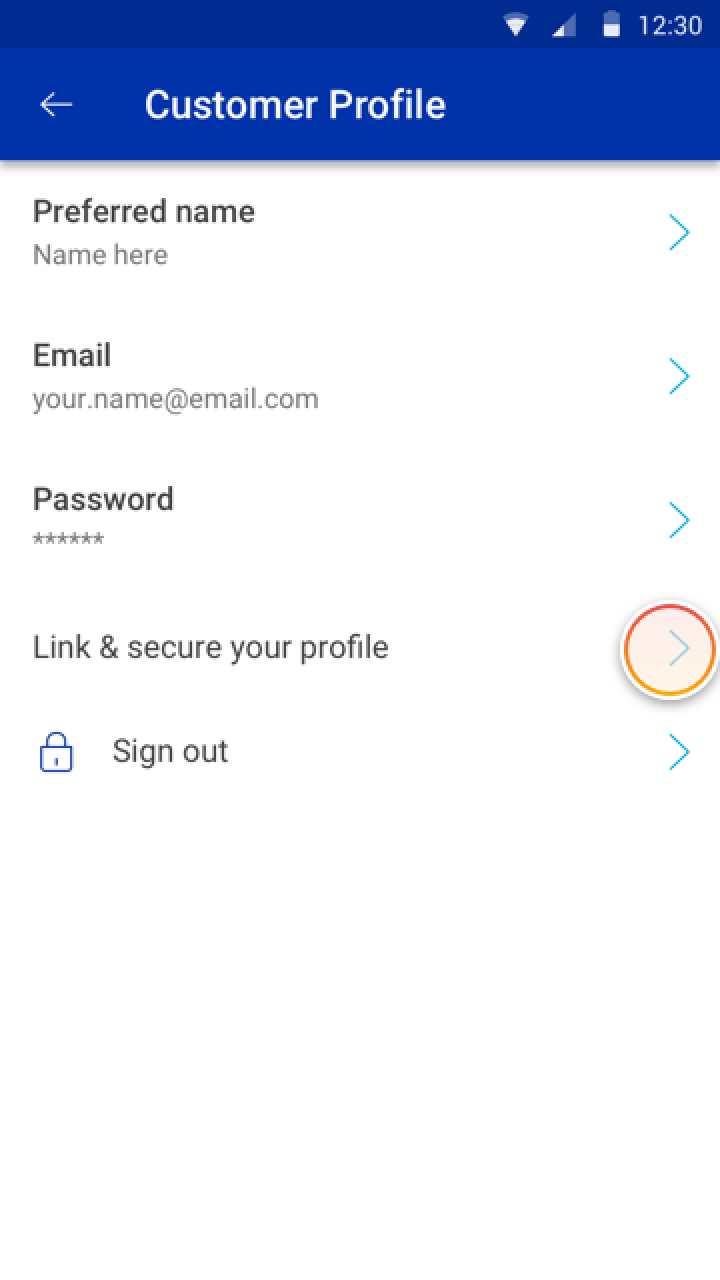Image resolution: width=720 pixels, height=1280 pixels.
Task: Open Link & secure your profile
Action: coord(360,648)
